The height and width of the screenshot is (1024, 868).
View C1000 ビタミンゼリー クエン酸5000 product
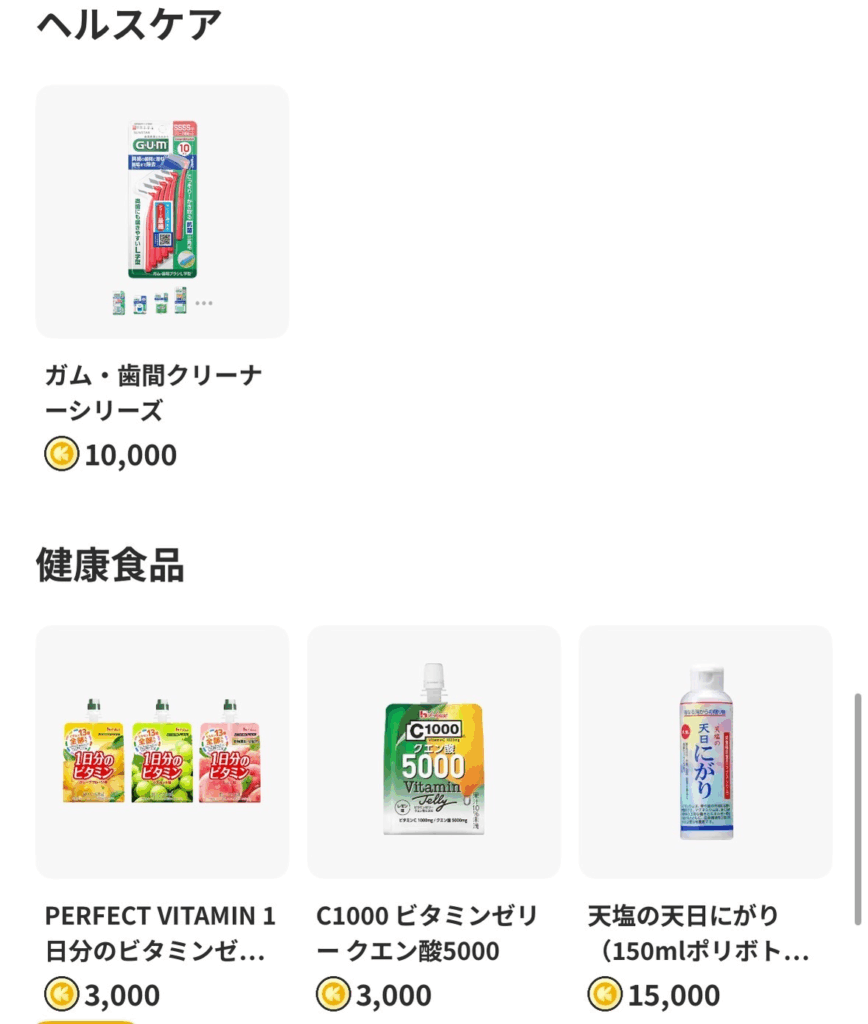tap(433, 752)
